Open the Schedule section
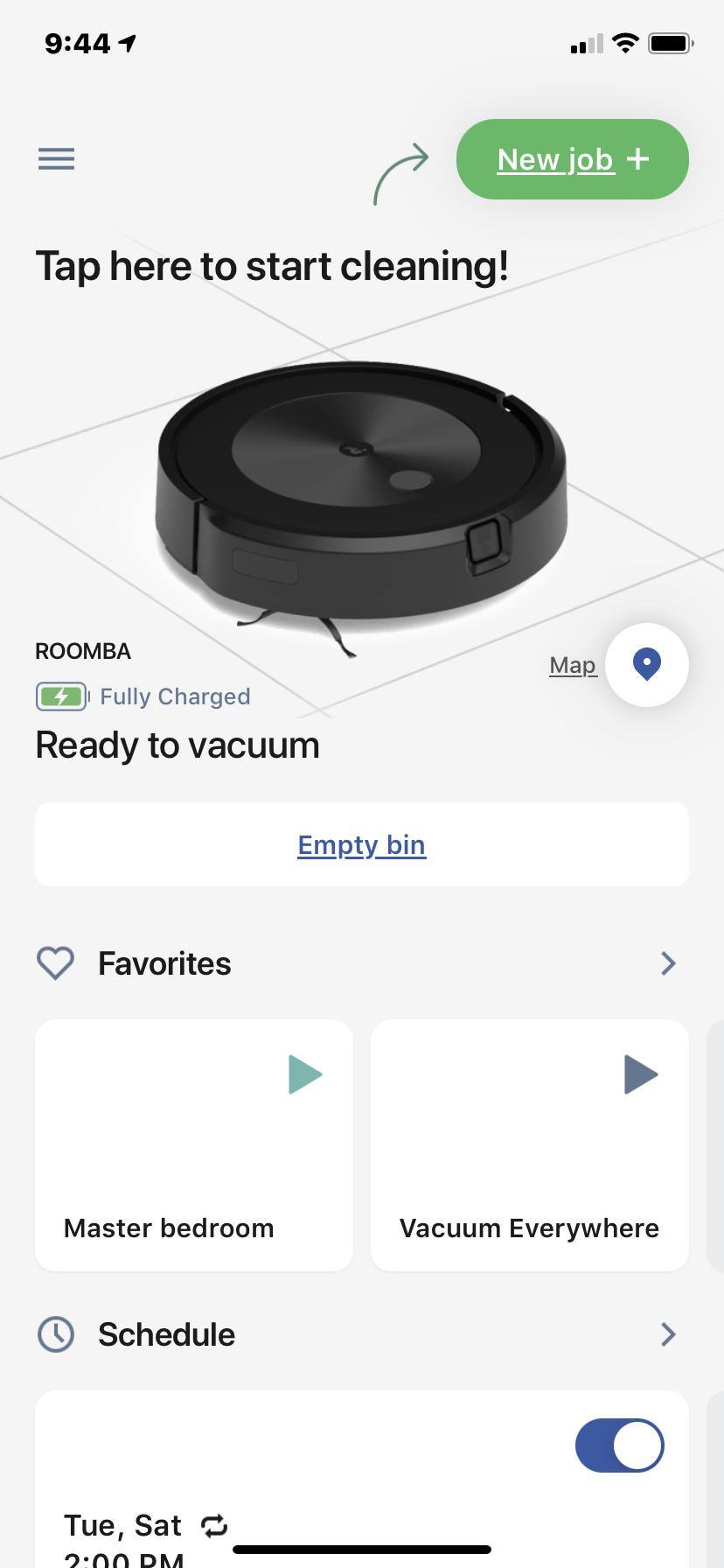This screenshot has width=724, height=1568. pos(668,1334)
